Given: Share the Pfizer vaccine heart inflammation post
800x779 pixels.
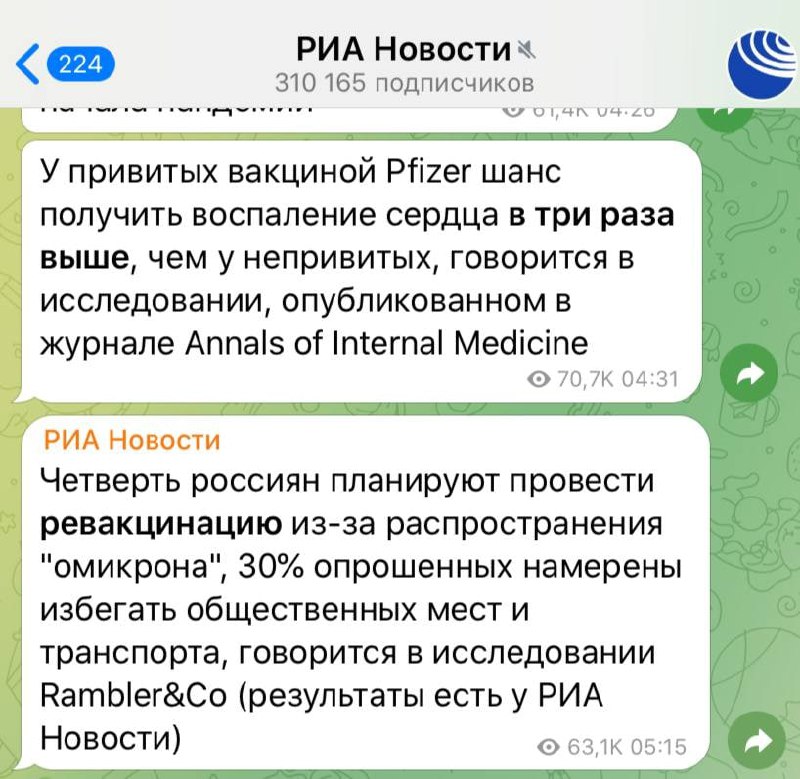Looking at the screenshot, I should click(x=749, y=372).
